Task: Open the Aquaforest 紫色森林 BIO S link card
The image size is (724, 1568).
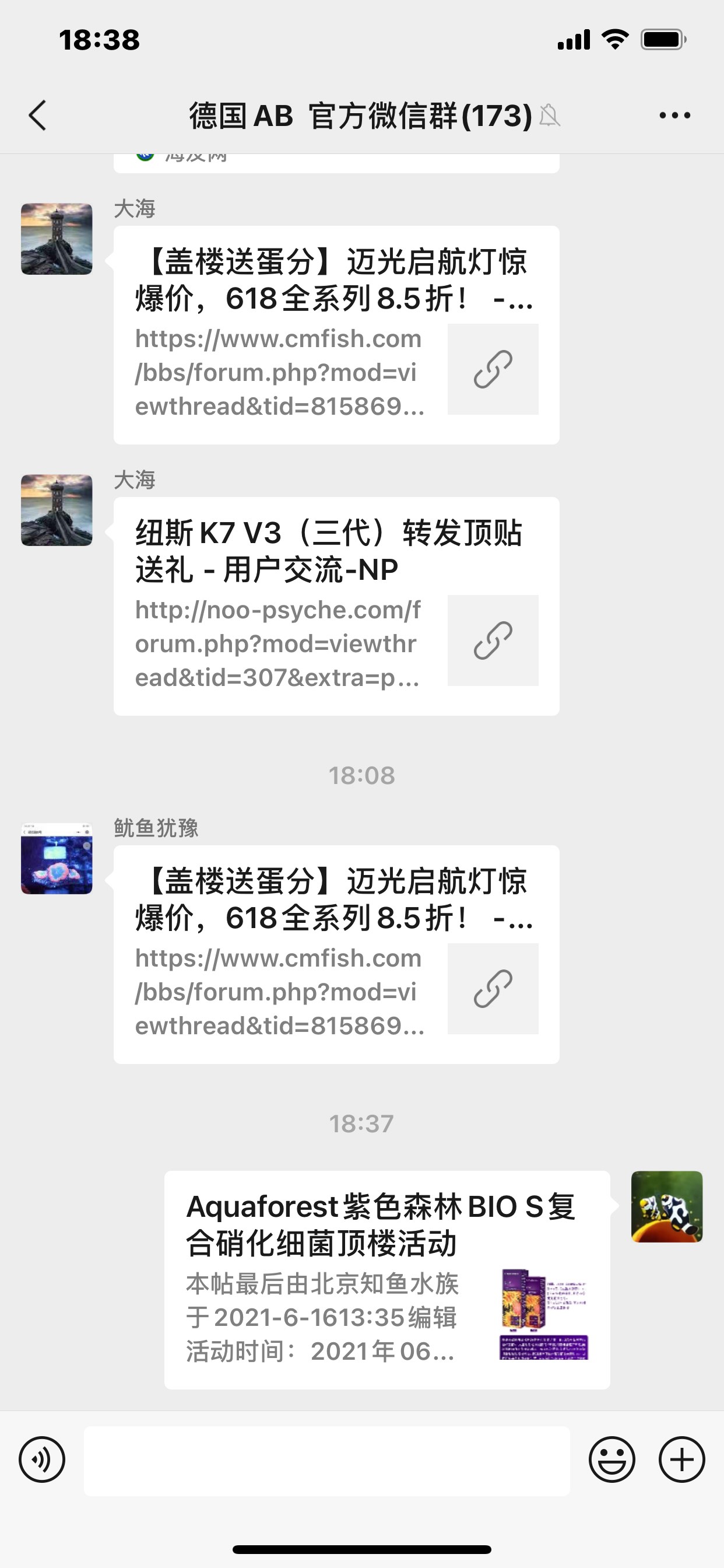Action: pyautogui.click(x=387, y=1279)
